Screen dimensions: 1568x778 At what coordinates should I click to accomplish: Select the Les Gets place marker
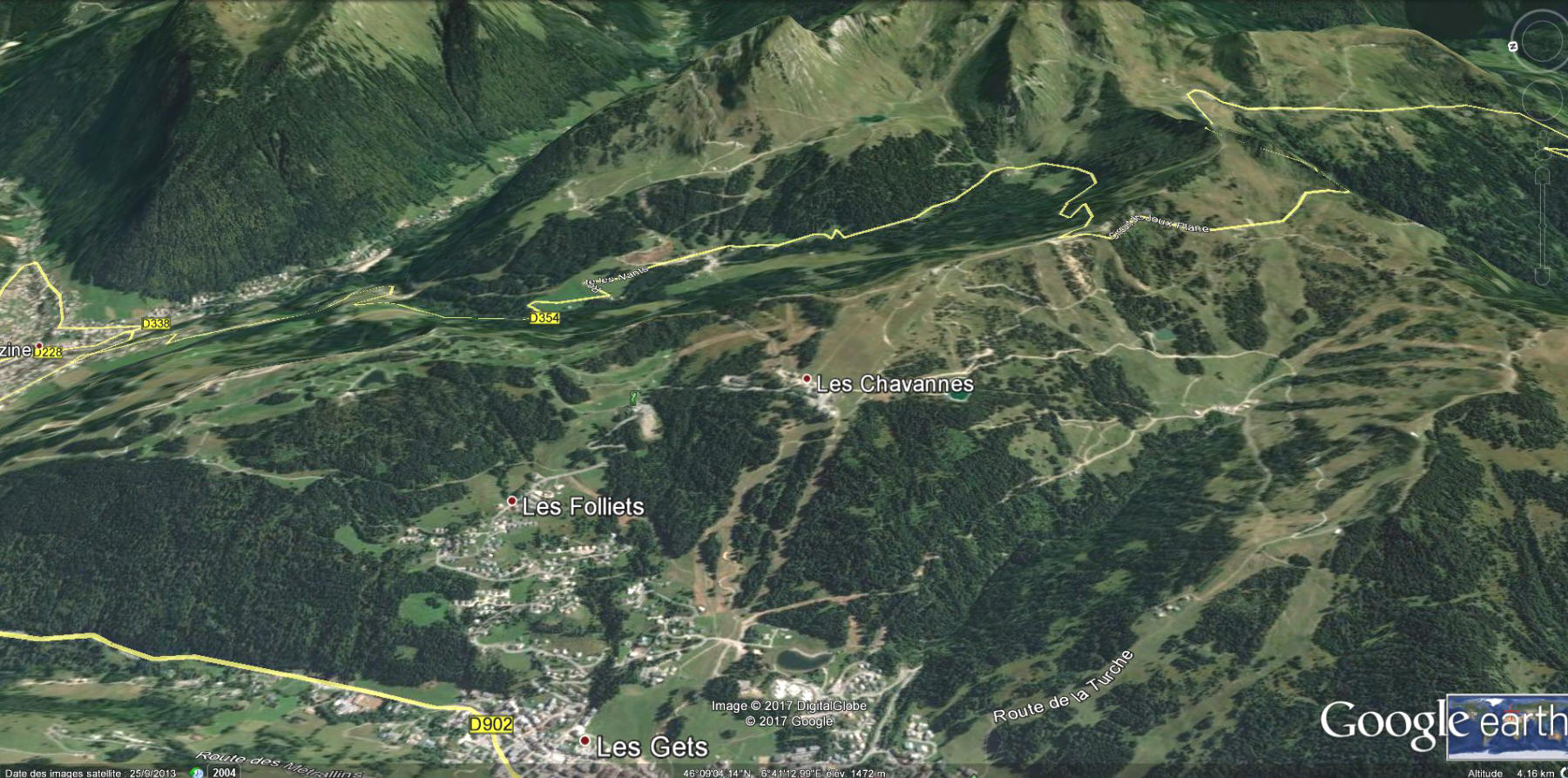(x=585, y=741)
